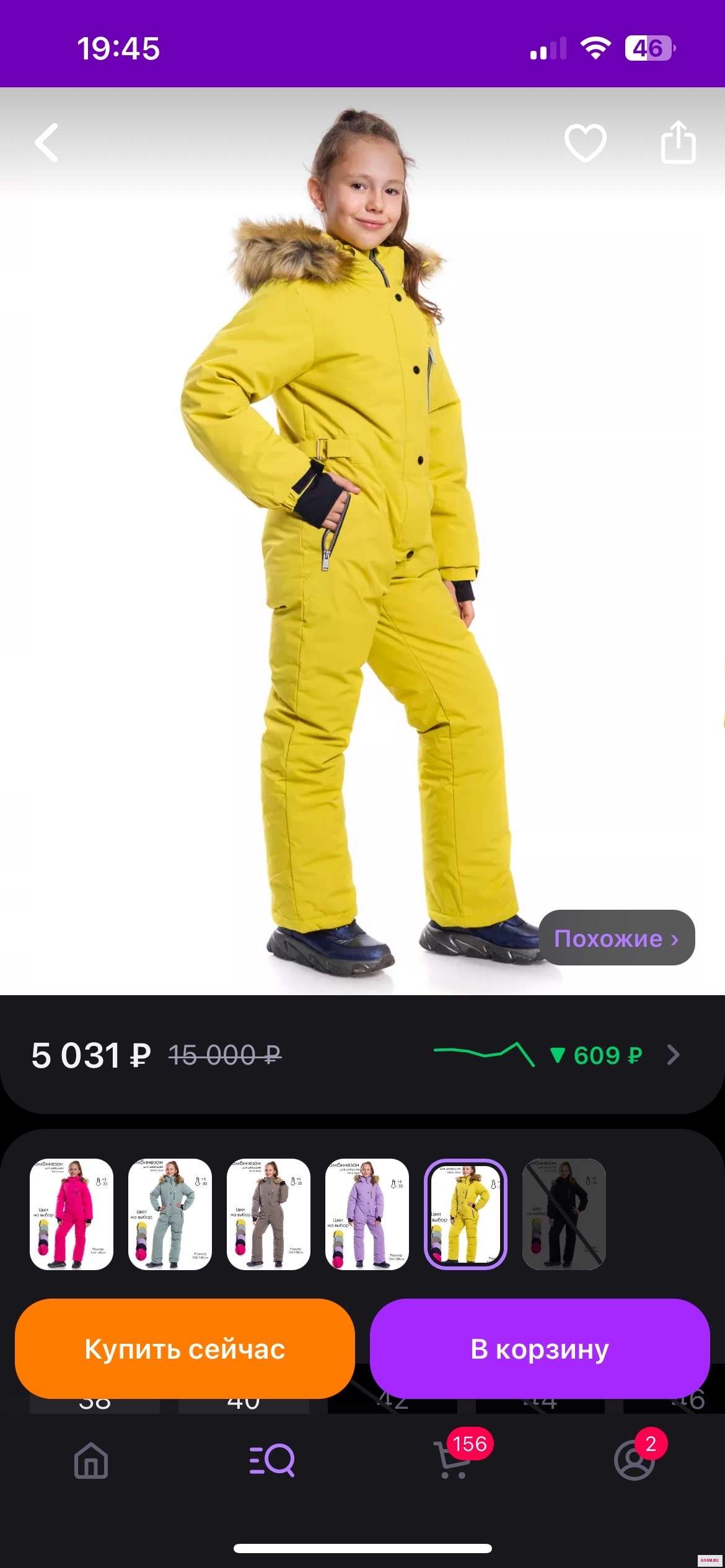Screen dimensions: 725x1568
Task: Share this product
Action: (x=678, y=143)
